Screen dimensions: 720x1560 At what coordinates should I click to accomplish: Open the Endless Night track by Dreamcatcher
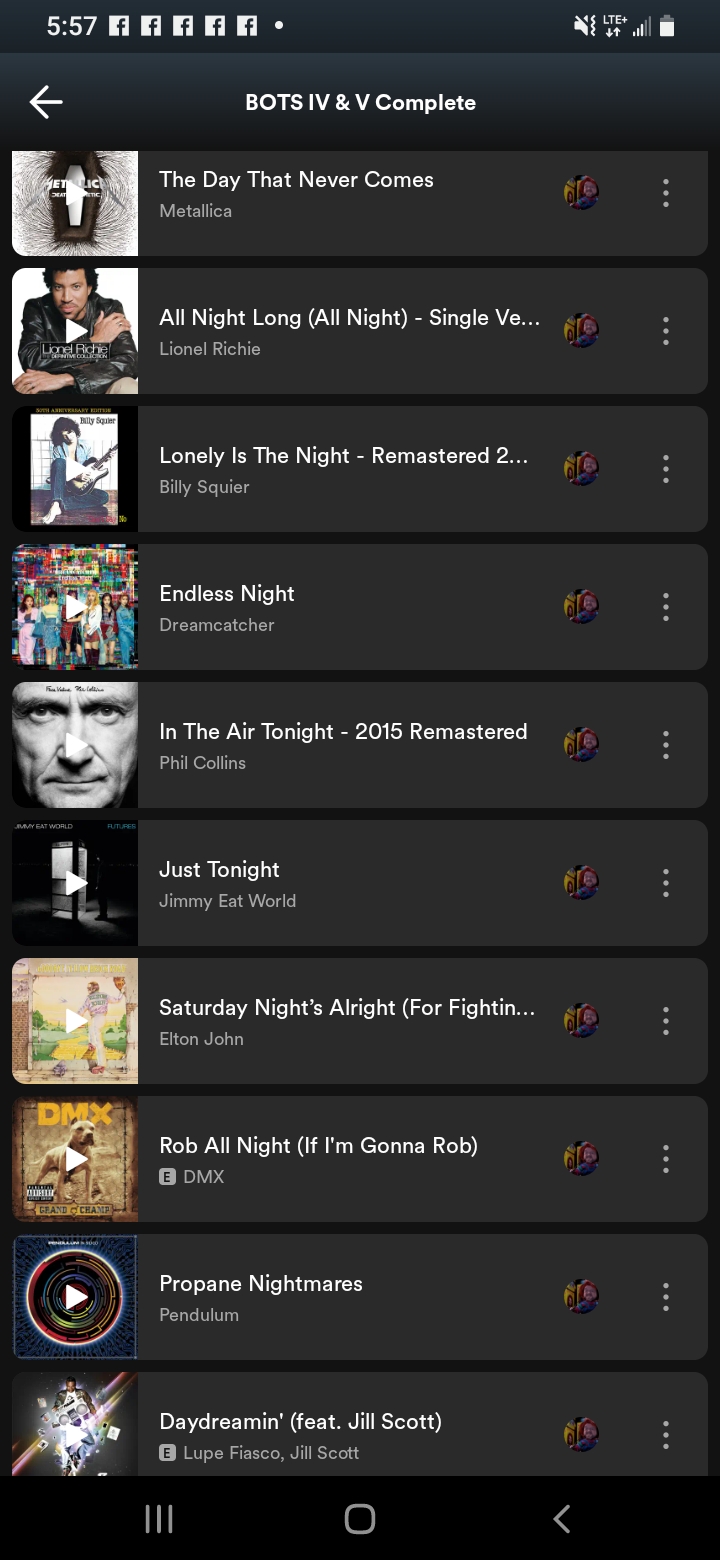point(340,607)
